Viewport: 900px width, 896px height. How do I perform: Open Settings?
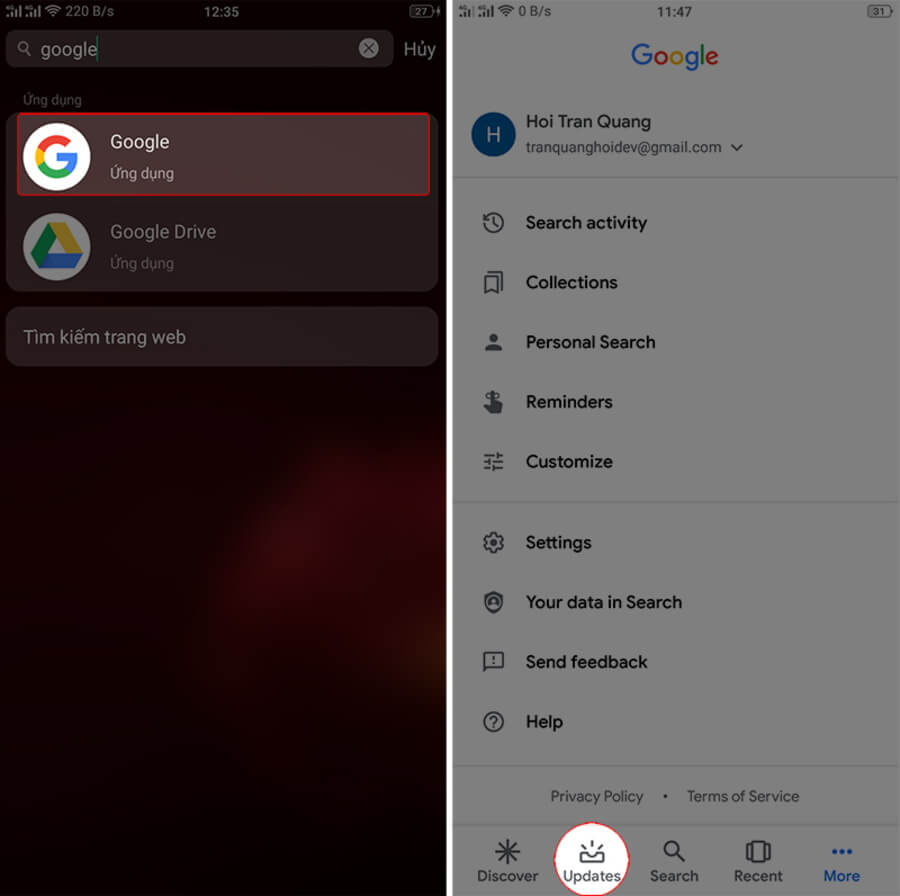558,543
